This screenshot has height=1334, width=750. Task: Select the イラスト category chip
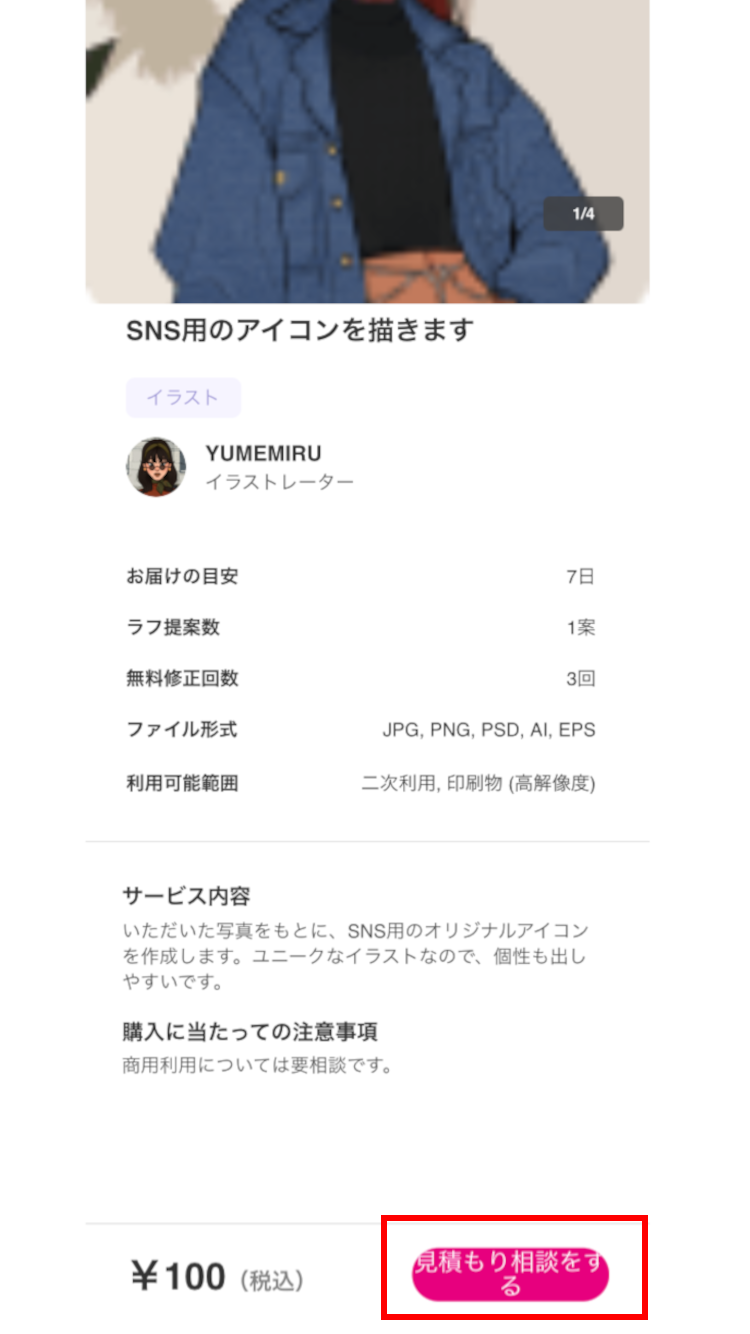[x=183, y=398]
